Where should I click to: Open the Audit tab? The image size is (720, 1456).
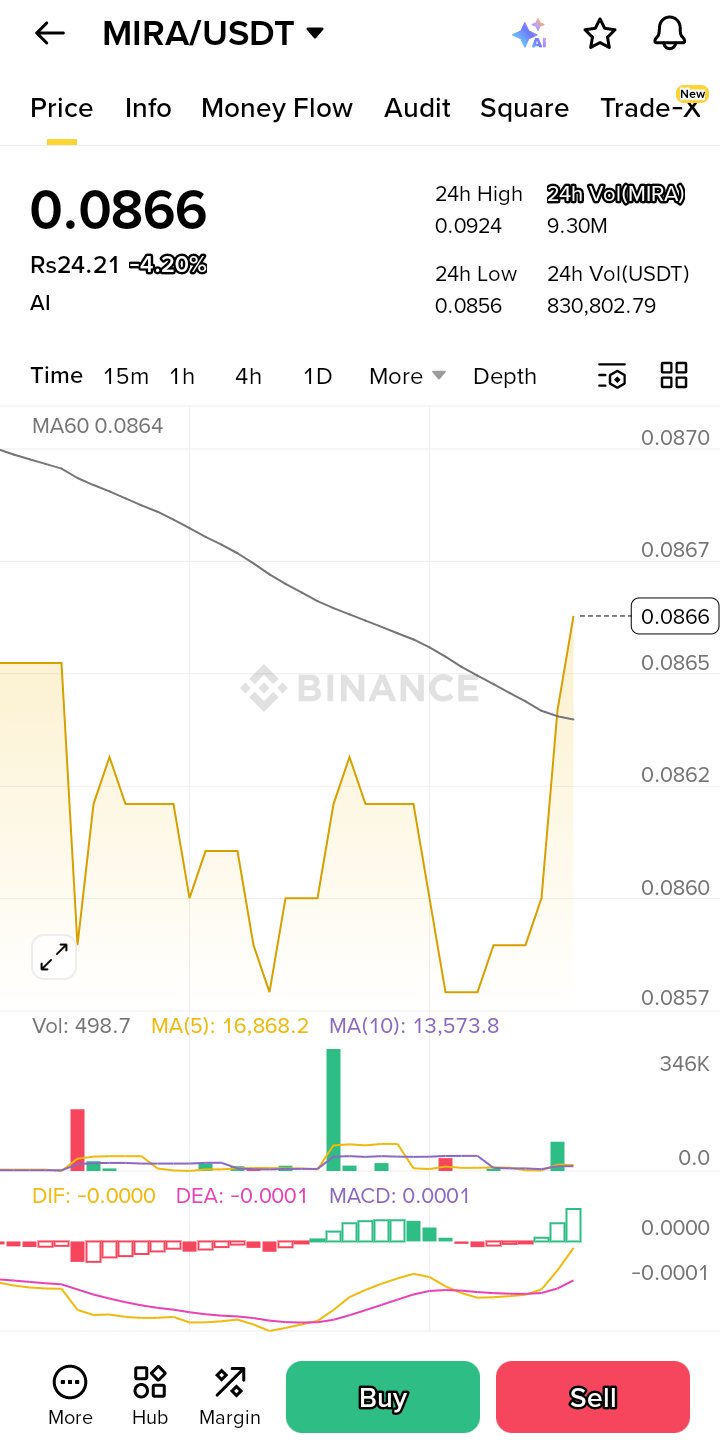417,108
